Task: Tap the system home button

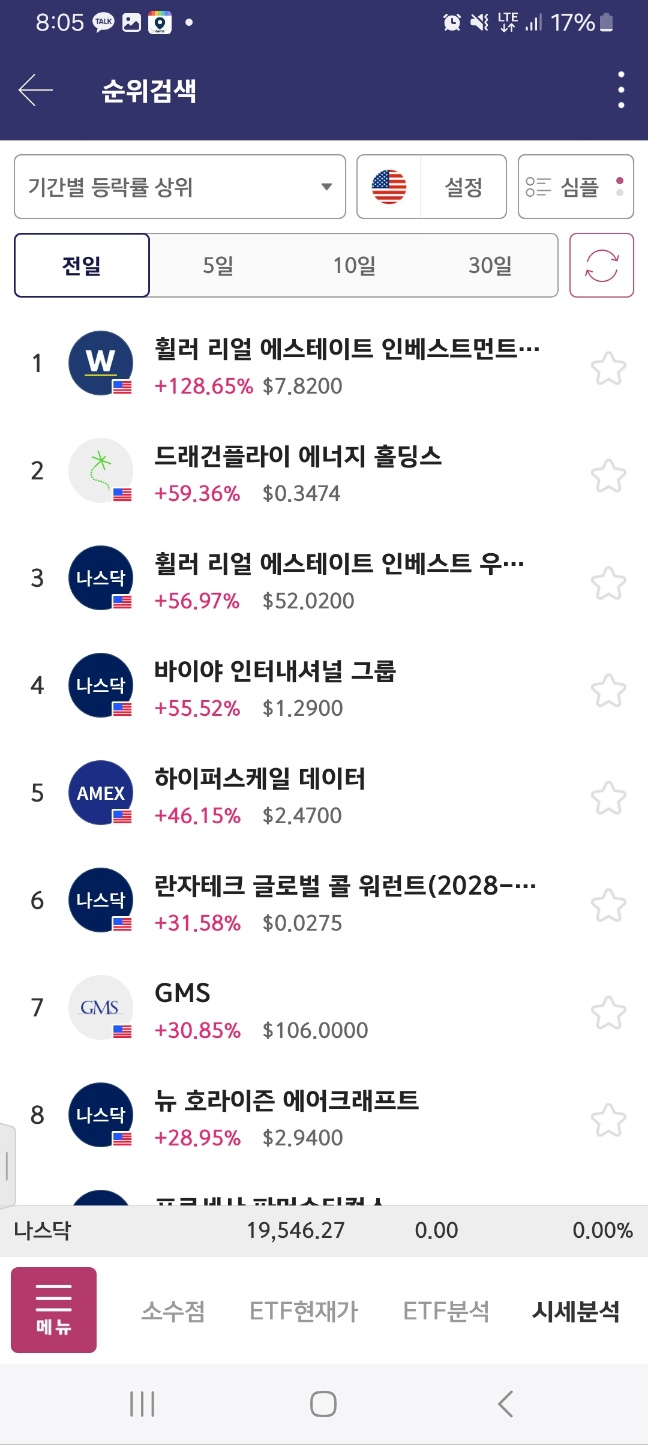Action: coord(323,1404)
